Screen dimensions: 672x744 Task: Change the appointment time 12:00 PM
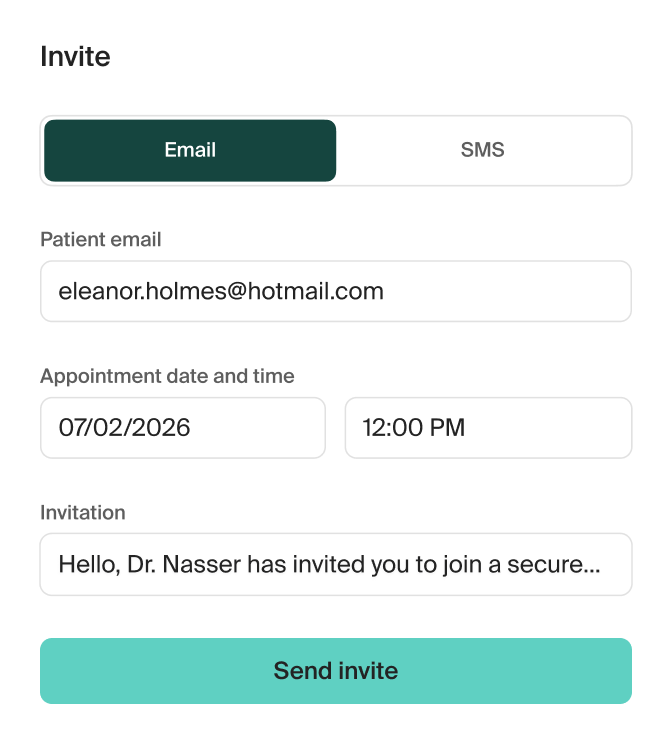coord(488,428)
